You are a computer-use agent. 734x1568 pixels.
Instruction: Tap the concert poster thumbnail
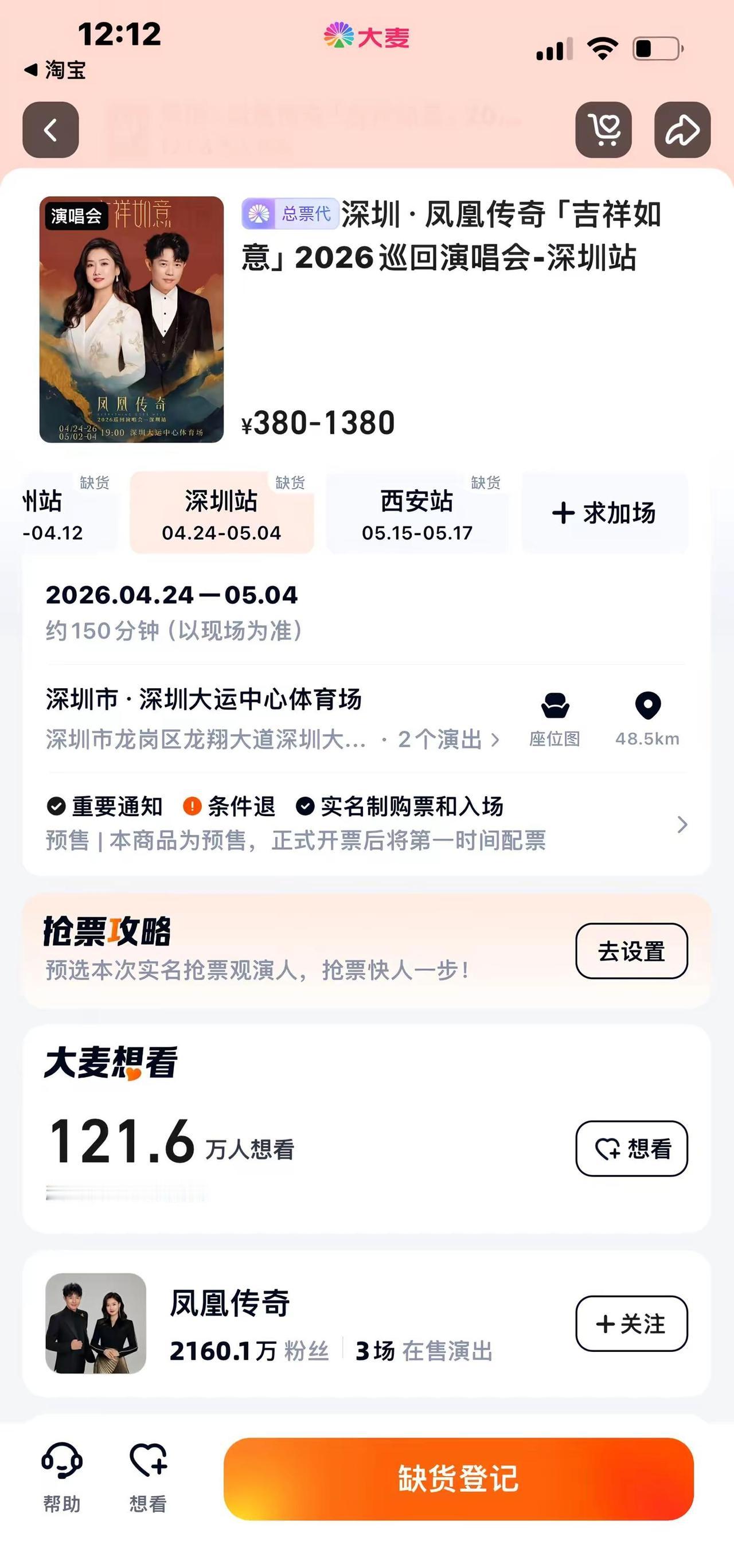pyautogui.click(x=131, y=321)
